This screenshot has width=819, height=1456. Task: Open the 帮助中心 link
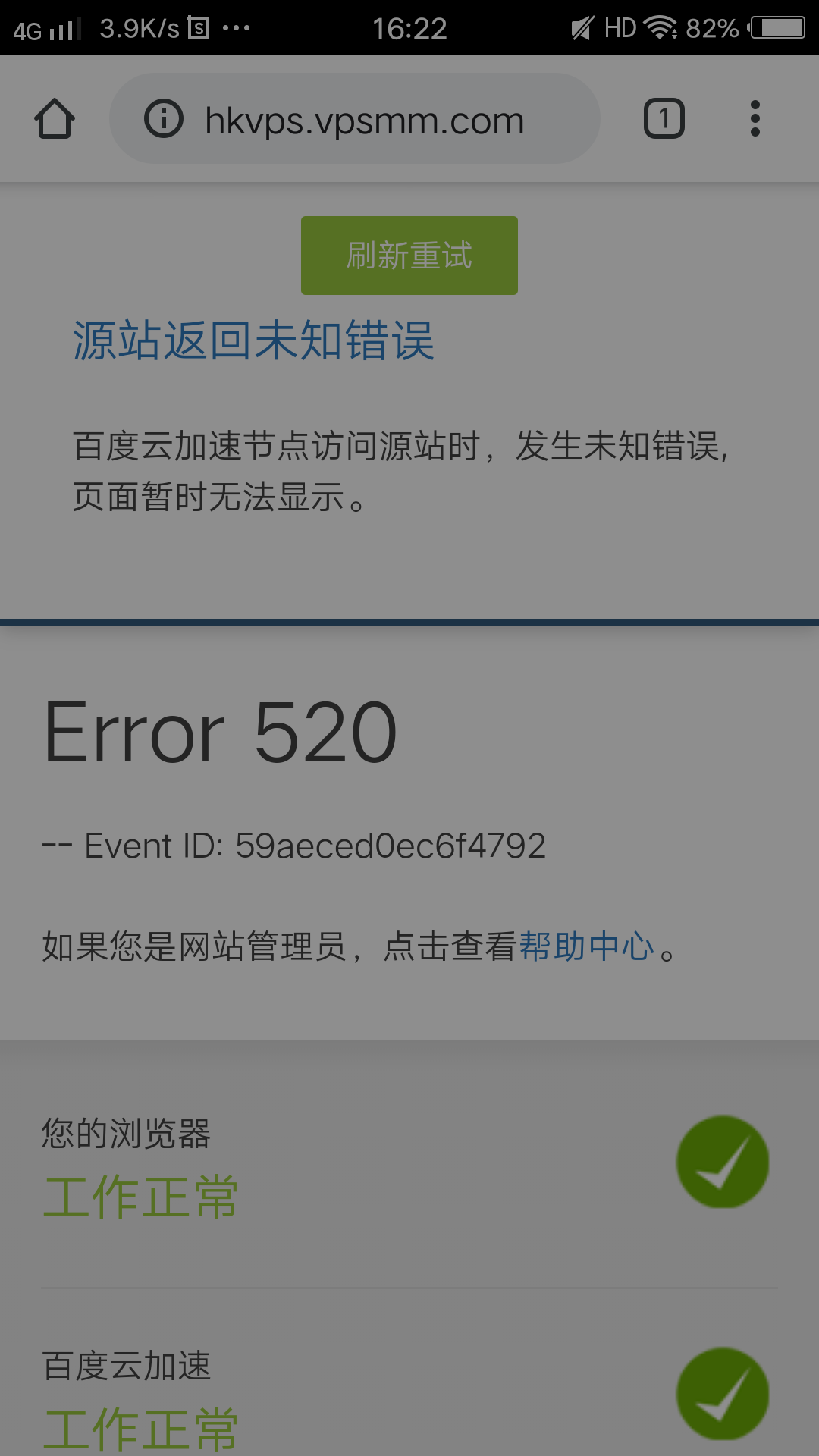click(x=586, y=946)
